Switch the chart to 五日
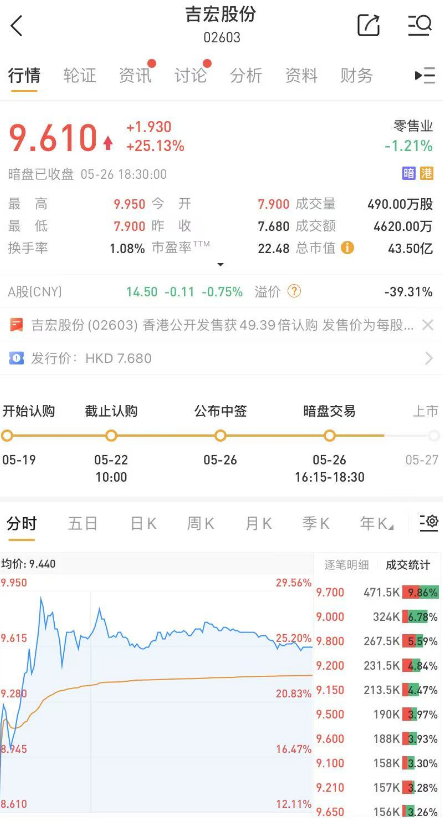 pyautogui.click(x=83, y=523)
